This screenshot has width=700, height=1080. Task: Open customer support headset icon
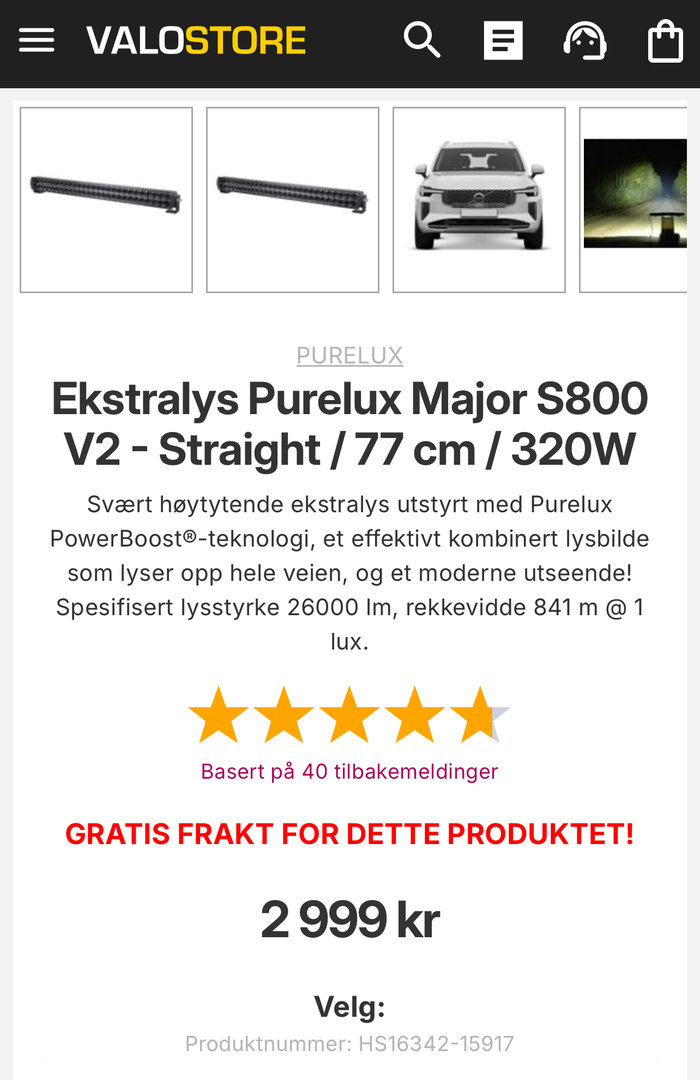click(584, 41)
